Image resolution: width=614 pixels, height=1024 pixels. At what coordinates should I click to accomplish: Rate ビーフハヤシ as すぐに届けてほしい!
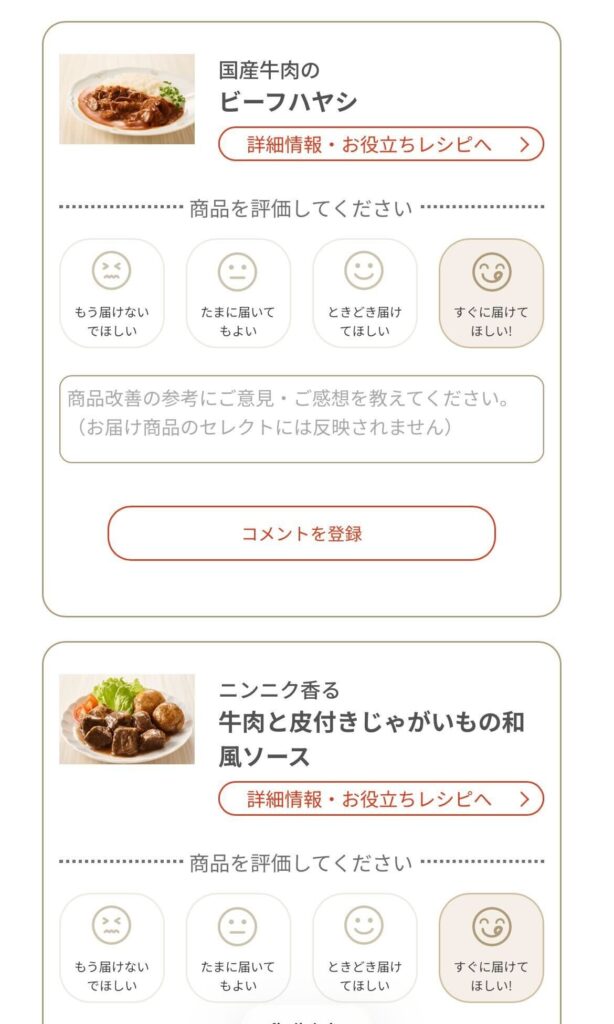[491, 293]
